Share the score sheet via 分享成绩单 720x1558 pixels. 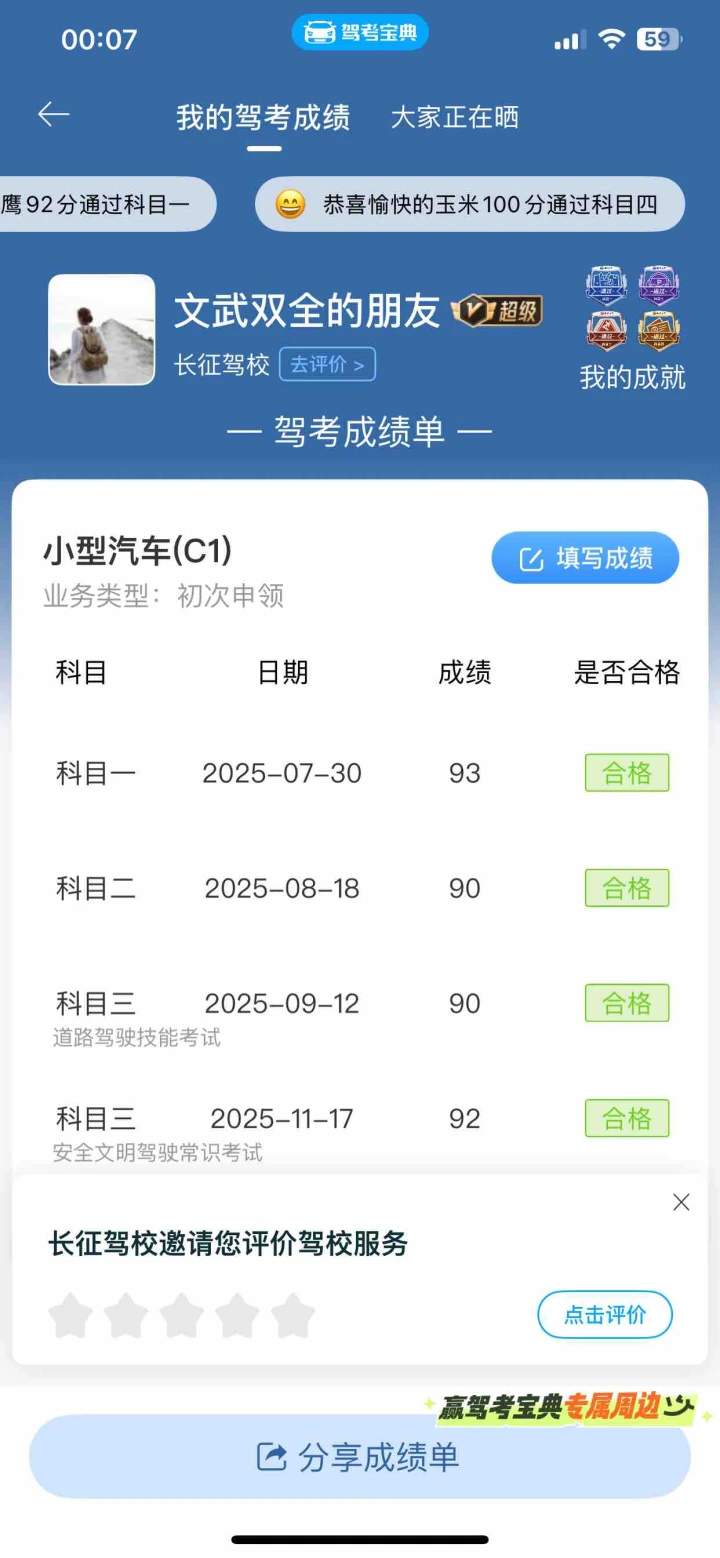359,1456
